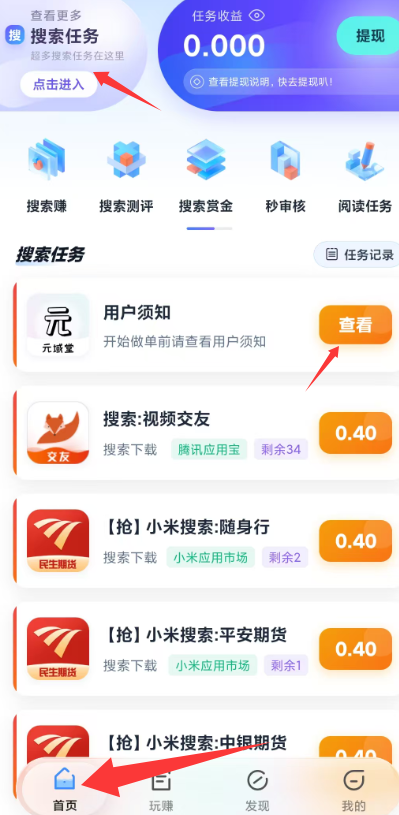399x815 pixels.
Task: Open 查看提现说明 notice bar
Action: click(291, 82)
